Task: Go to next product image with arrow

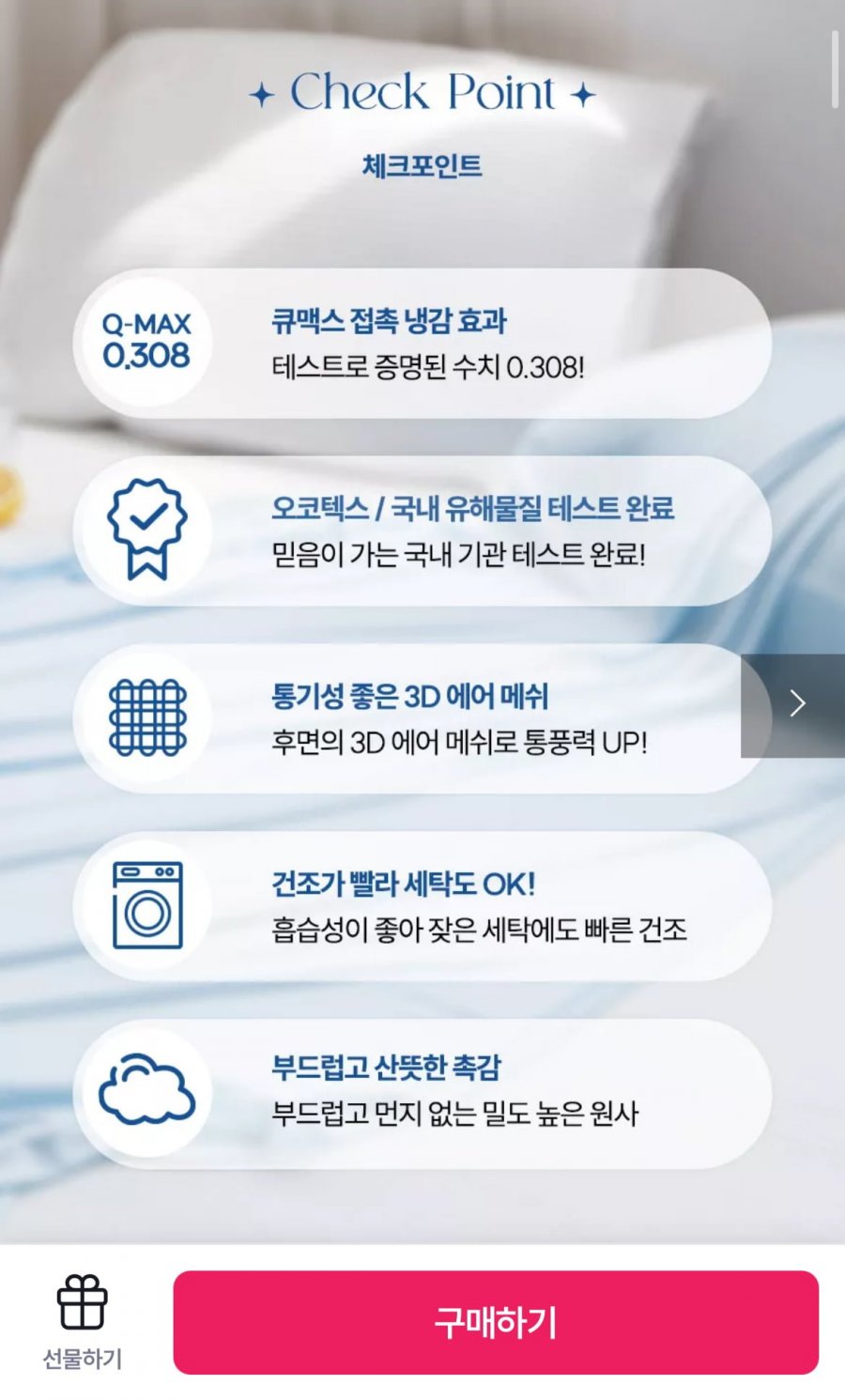Action: pyautogui.click(x=795, y=704)
